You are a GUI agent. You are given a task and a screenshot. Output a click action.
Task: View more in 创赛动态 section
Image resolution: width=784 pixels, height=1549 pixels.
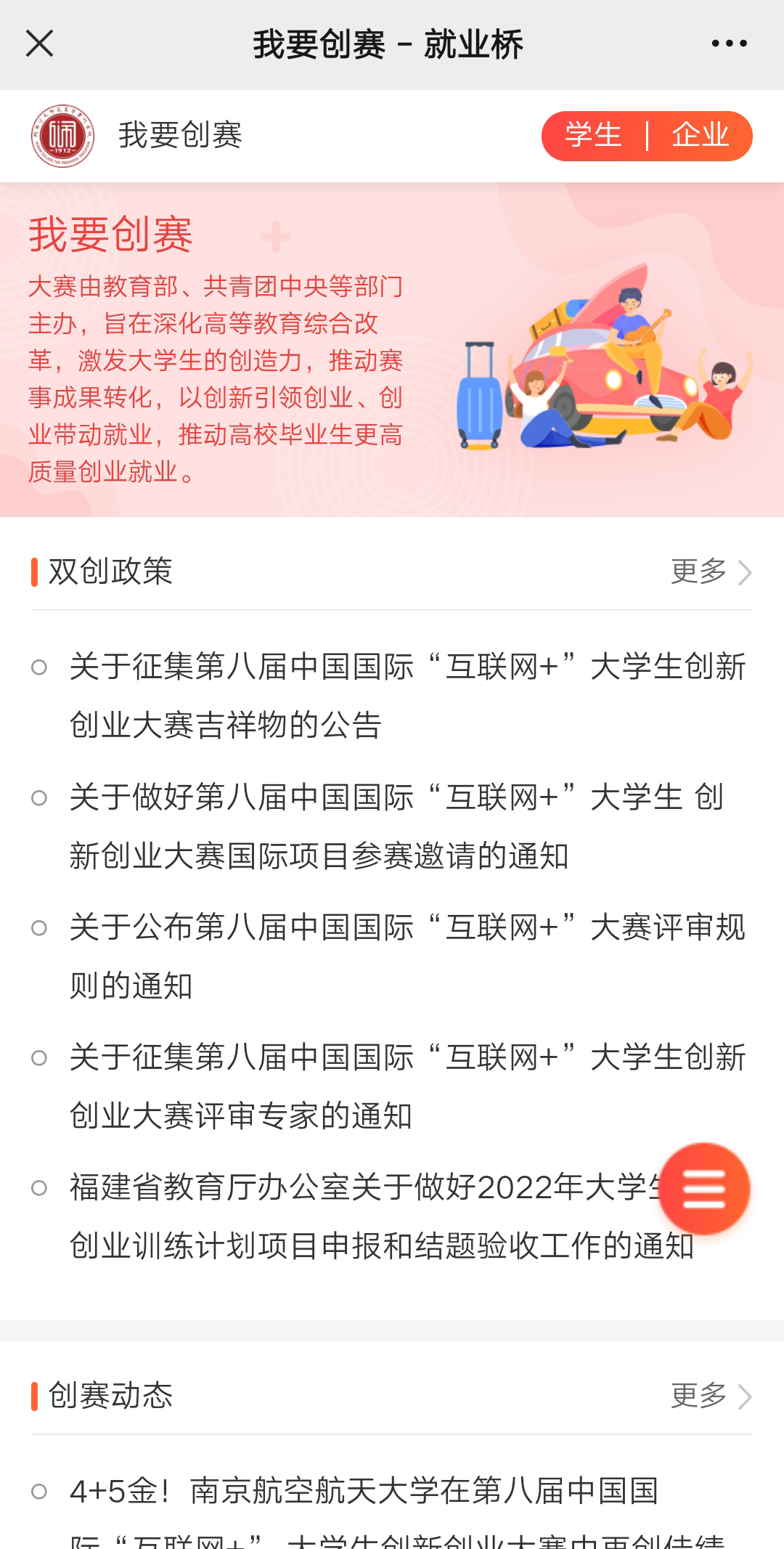[711, 1396]
